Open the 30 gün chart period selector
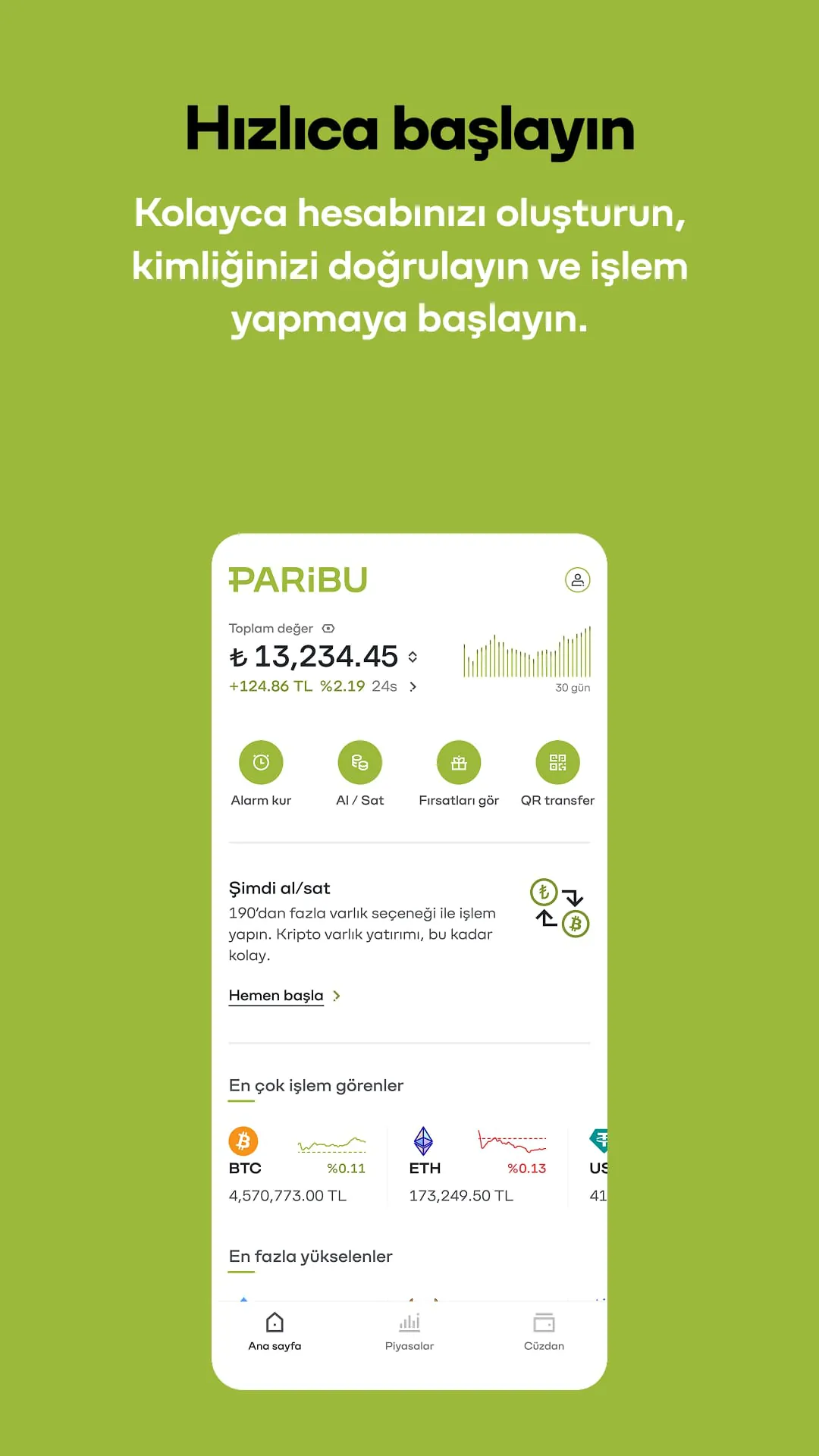Image resolution: width=819 pixels, height=1456 pixels. (573, 687)
